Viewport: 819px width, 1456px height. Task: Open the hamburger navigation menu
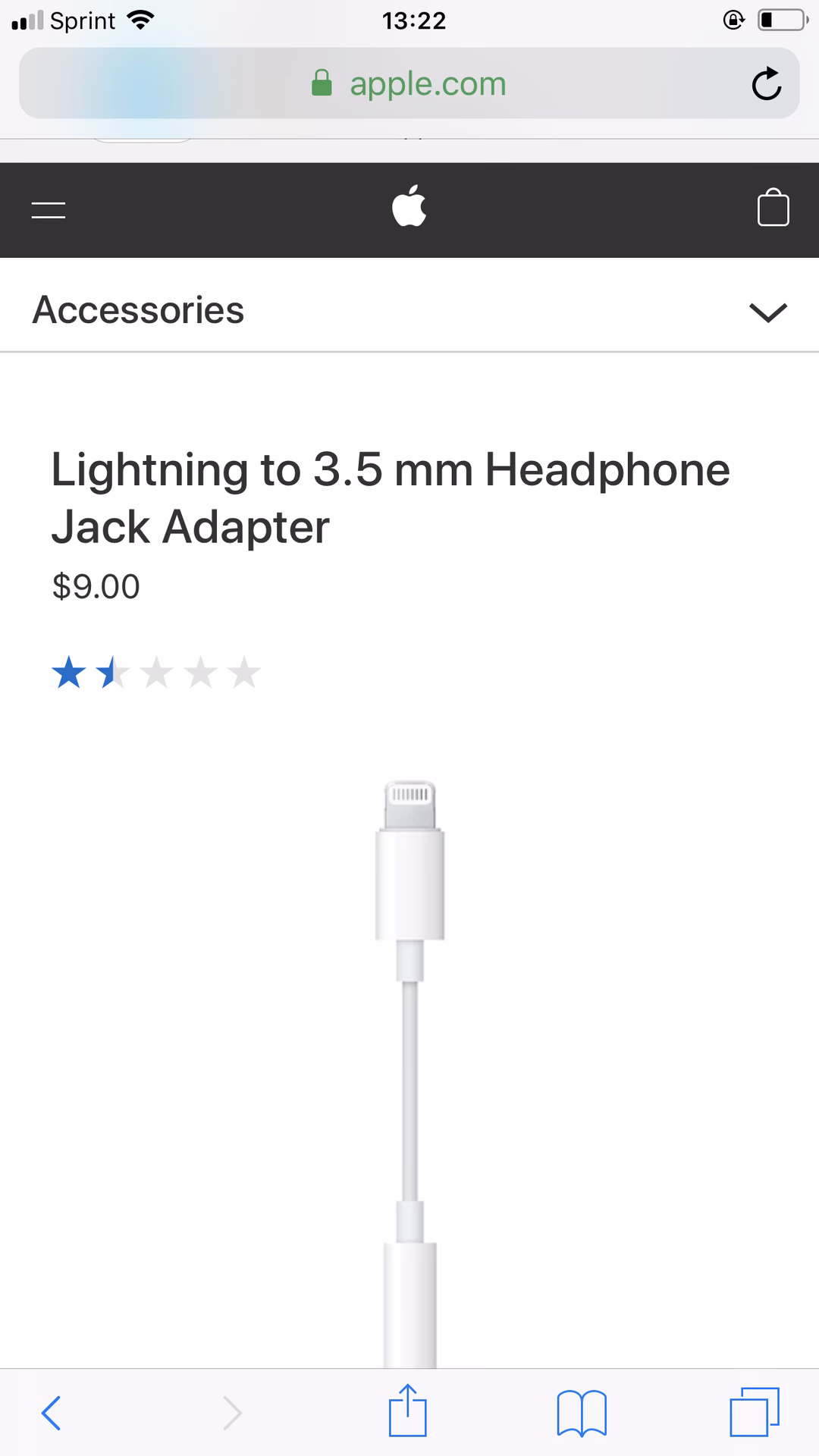click(48, 210)
